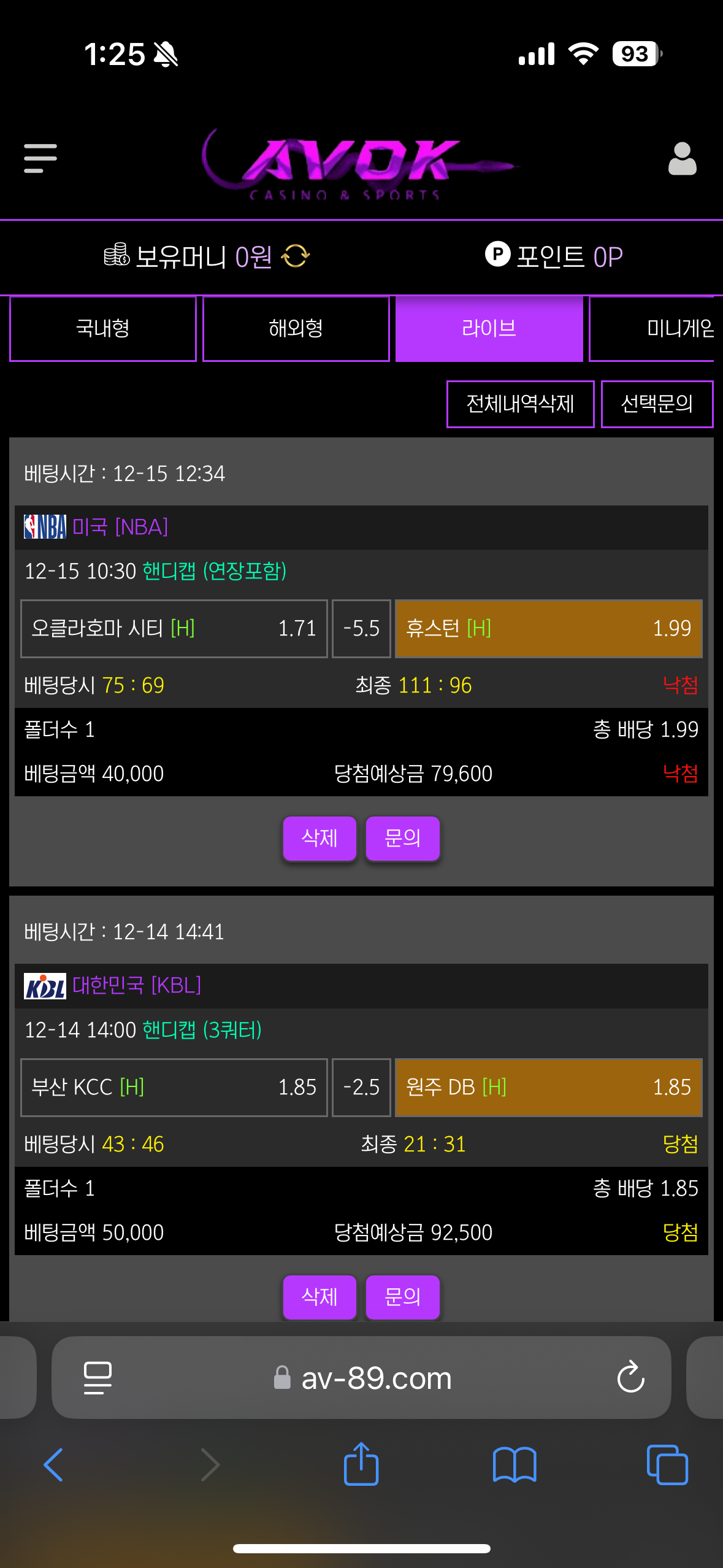This screenshot has height=1568, width=723.
Task: Open the Safari page settings icon
Action: pyautogui.click(x=98, y=1378)
